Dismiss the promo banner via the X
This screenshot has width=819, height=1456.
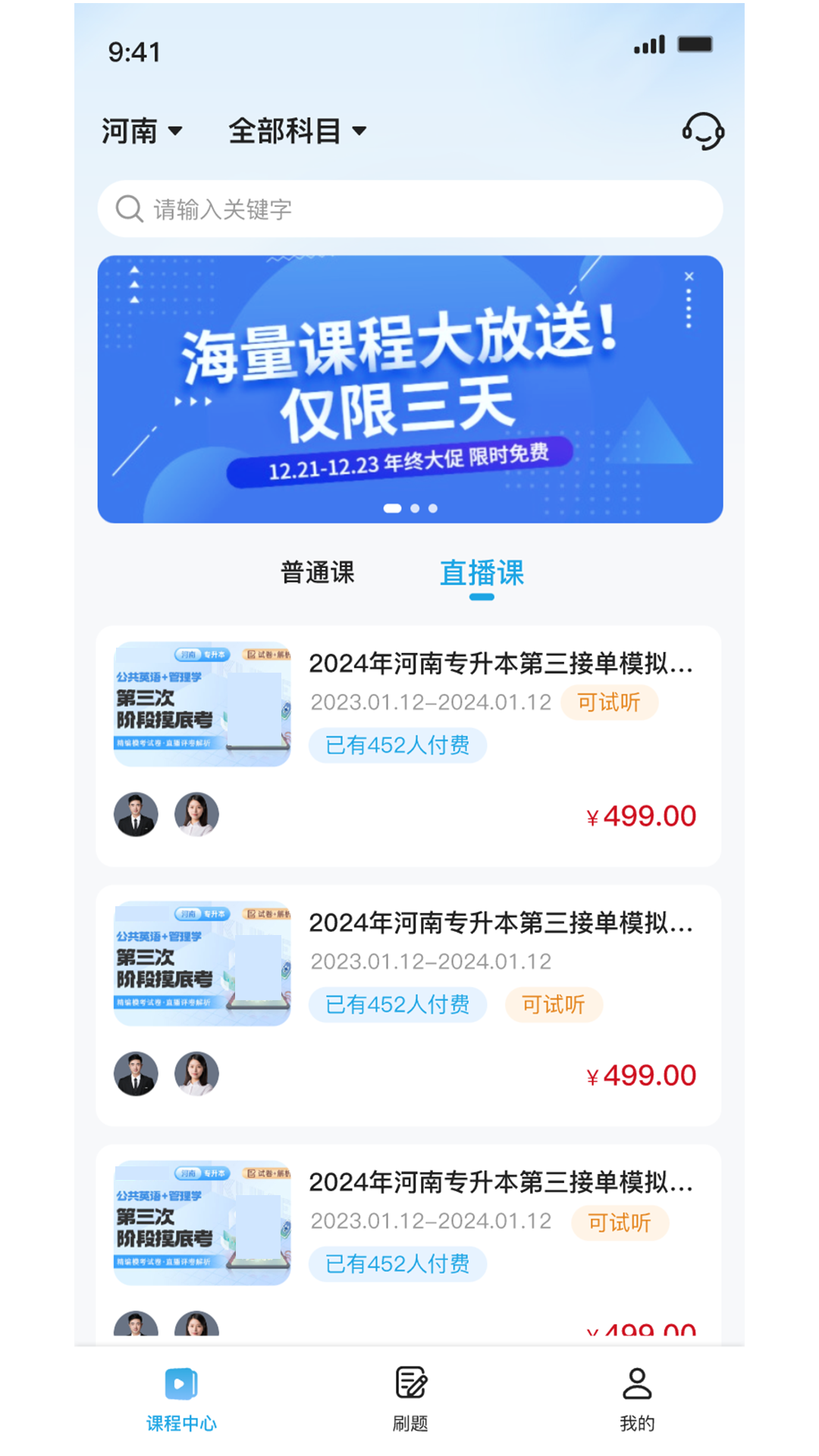689,276
